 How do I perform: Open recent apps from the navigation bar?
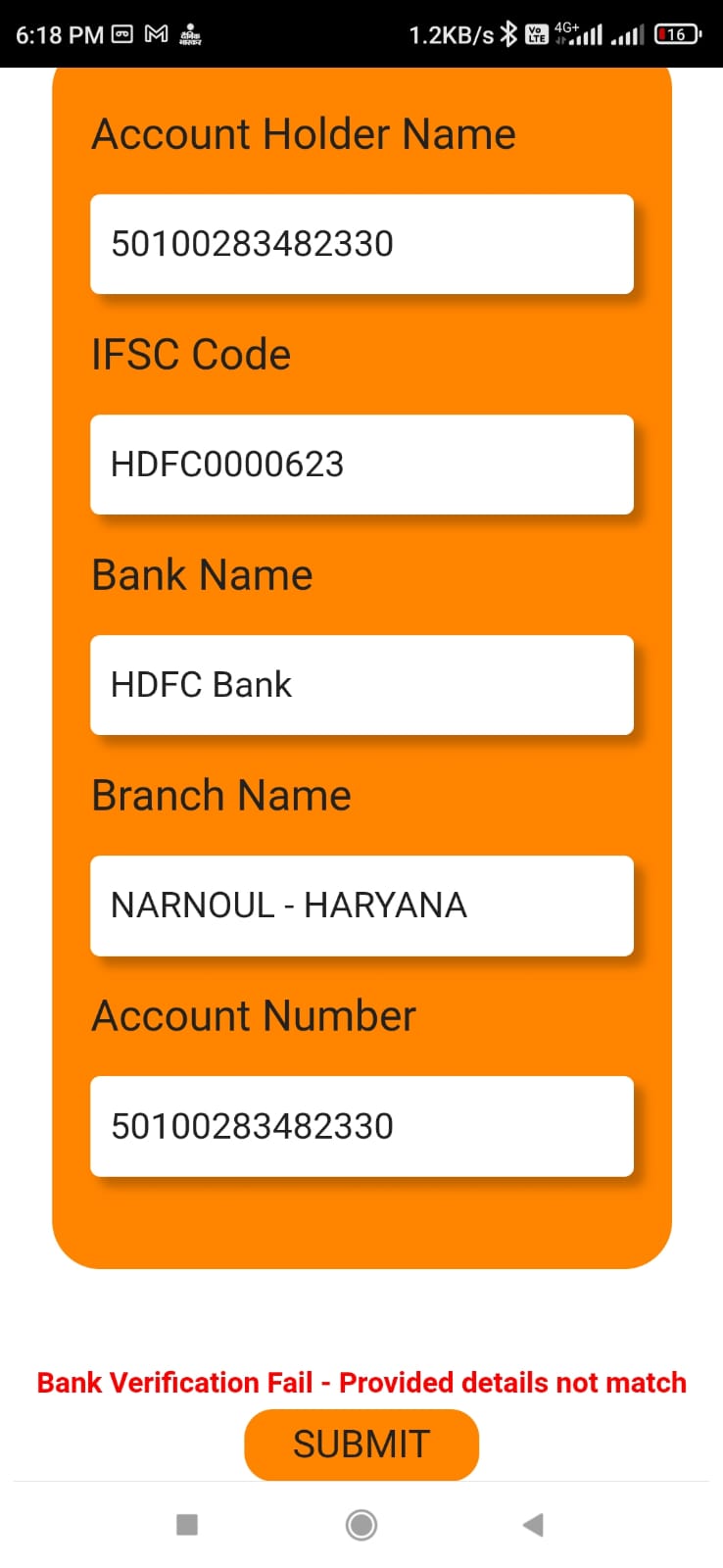[x=187, y=1525]
